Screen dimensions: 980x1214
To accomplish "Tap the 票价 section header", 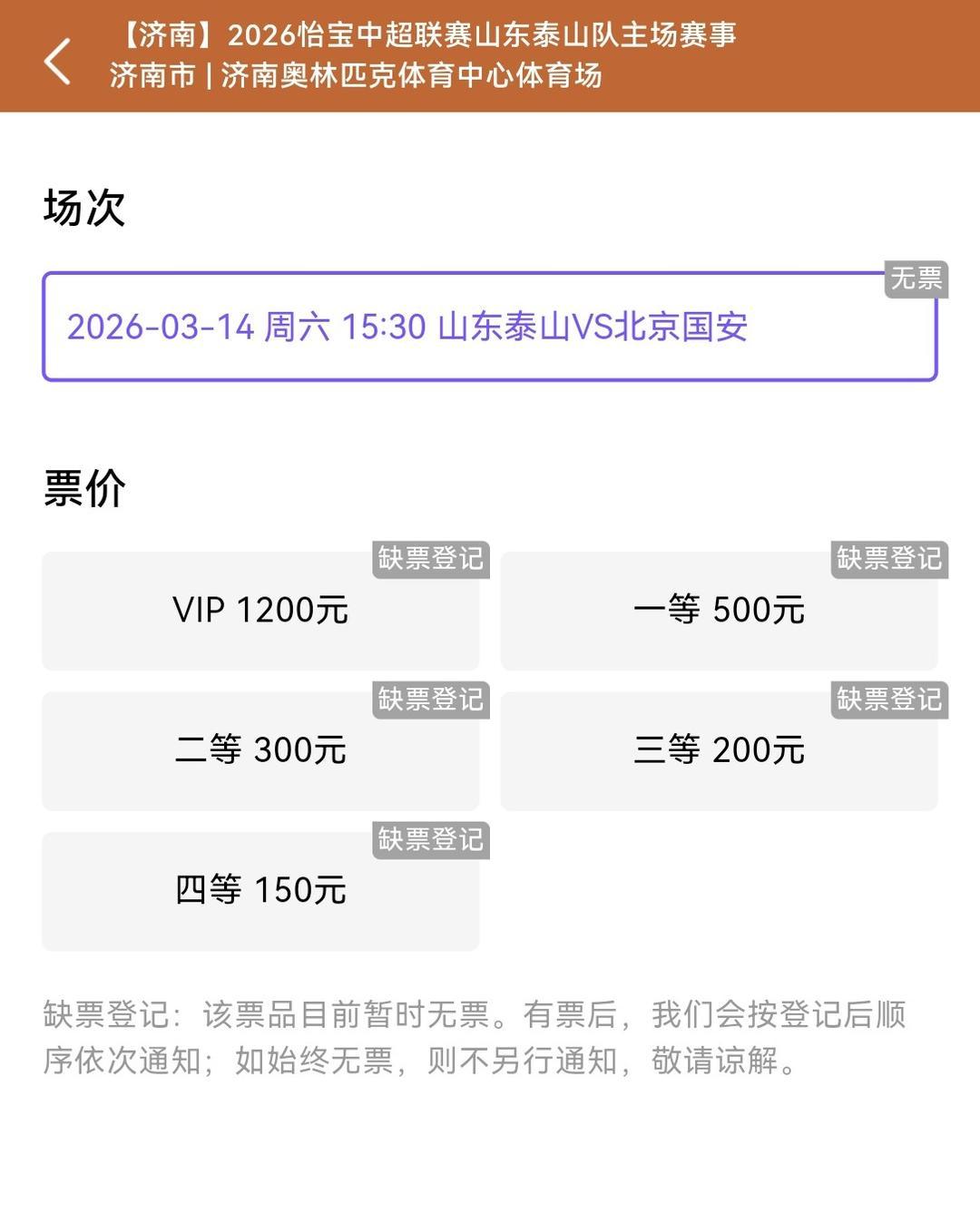I will click(83, 489).
